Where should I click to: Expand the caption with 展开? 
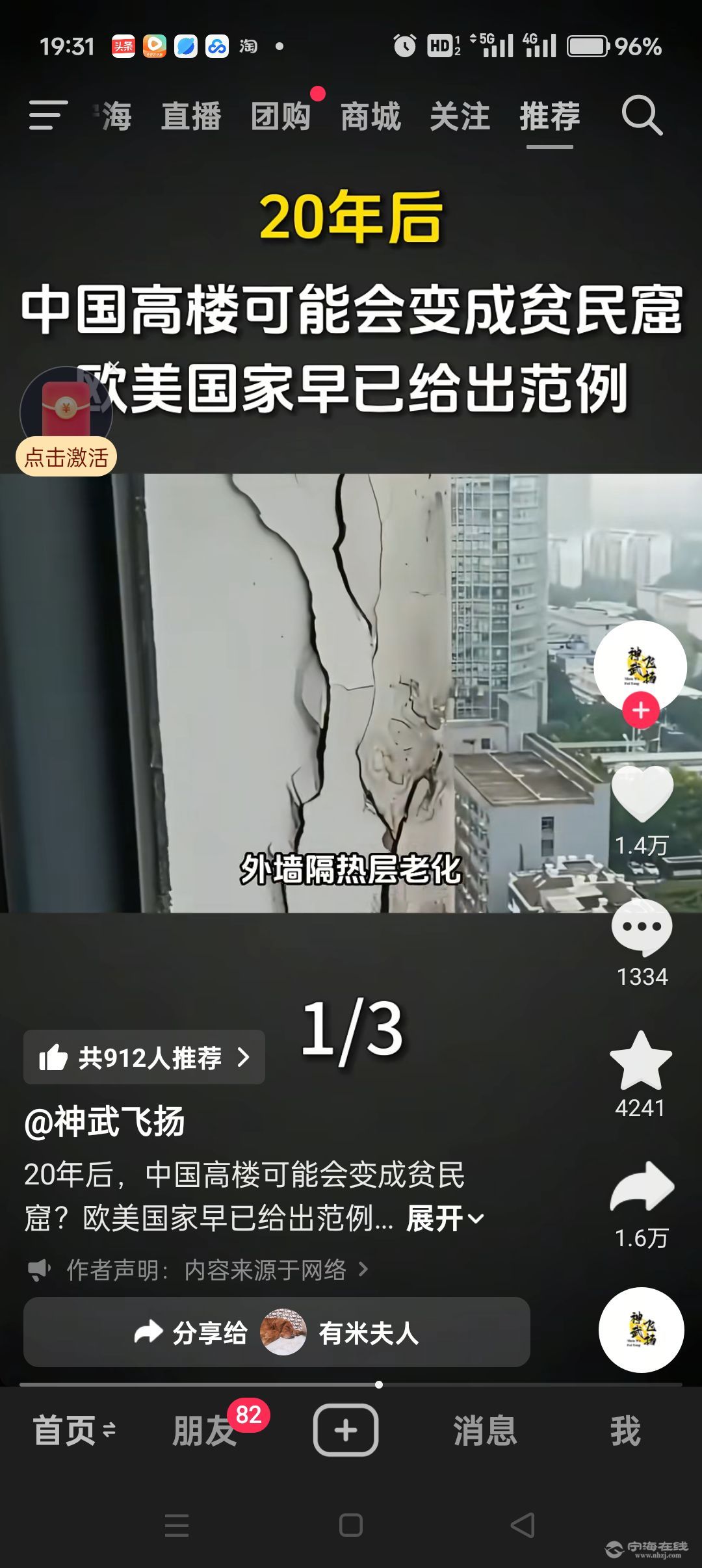coord(444,1218)
